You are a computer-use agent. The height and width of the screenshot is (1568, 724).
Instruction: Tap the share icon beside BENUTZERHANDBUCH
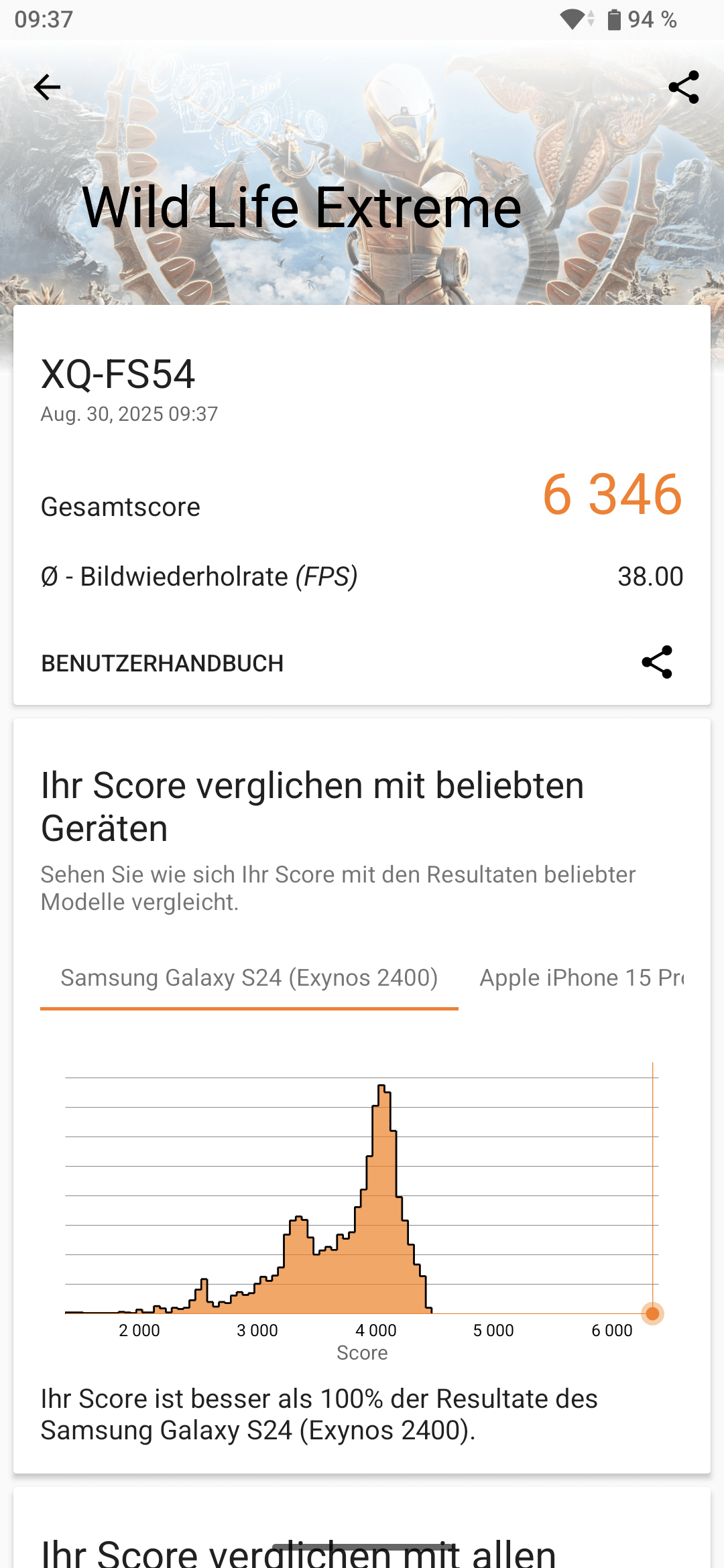point(656,662)
